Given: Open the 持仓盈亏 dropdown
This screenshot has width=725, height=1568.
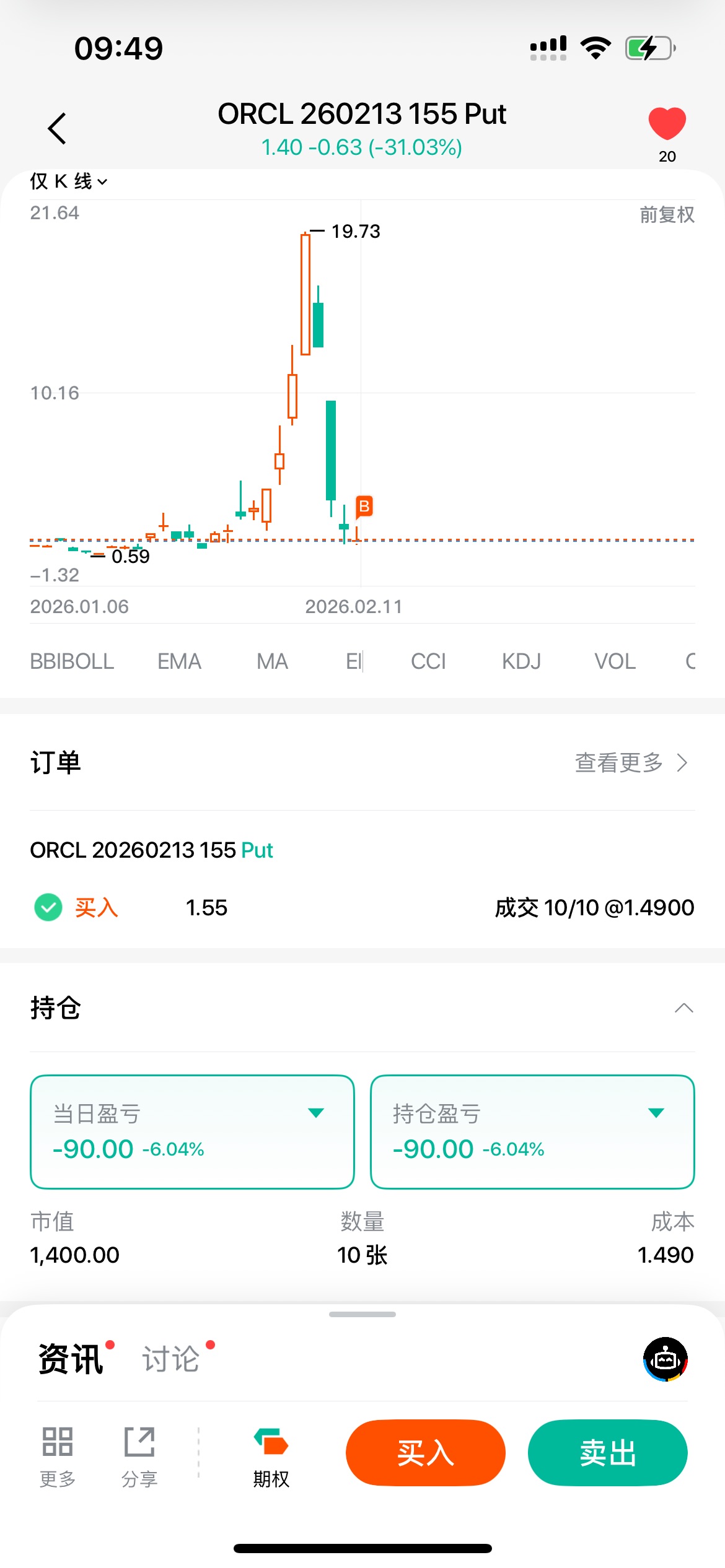Looking at the screenshot, I should [656, 1113].
